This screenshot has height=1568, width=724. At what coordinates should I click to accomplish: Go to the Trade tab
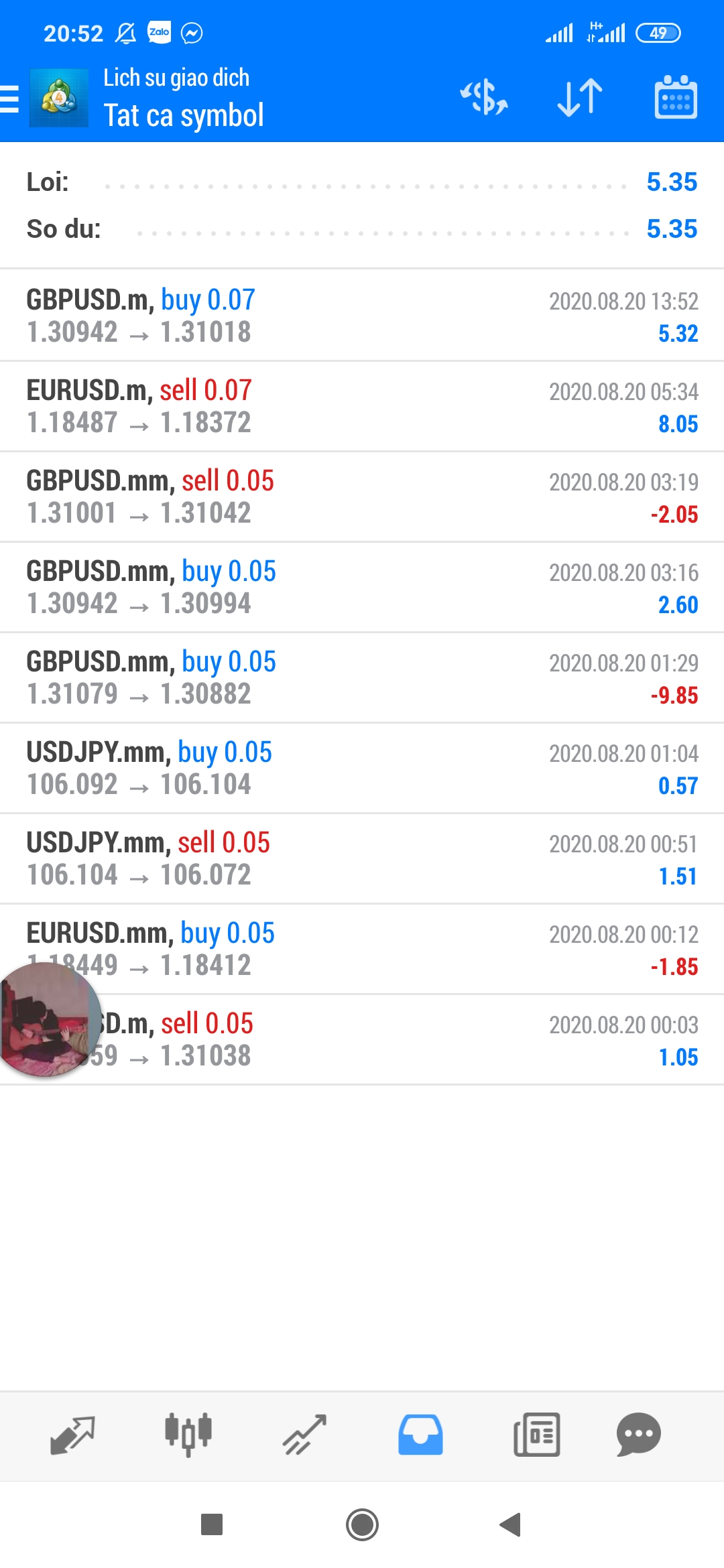(304, 1435)
